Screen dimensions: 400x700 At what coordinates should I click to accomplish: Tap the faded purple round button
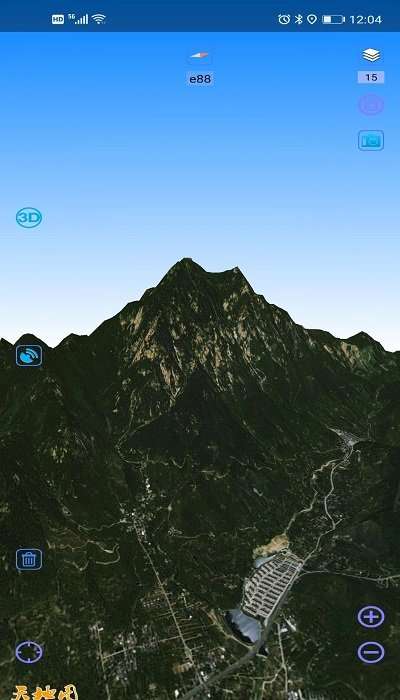[371, 105]
